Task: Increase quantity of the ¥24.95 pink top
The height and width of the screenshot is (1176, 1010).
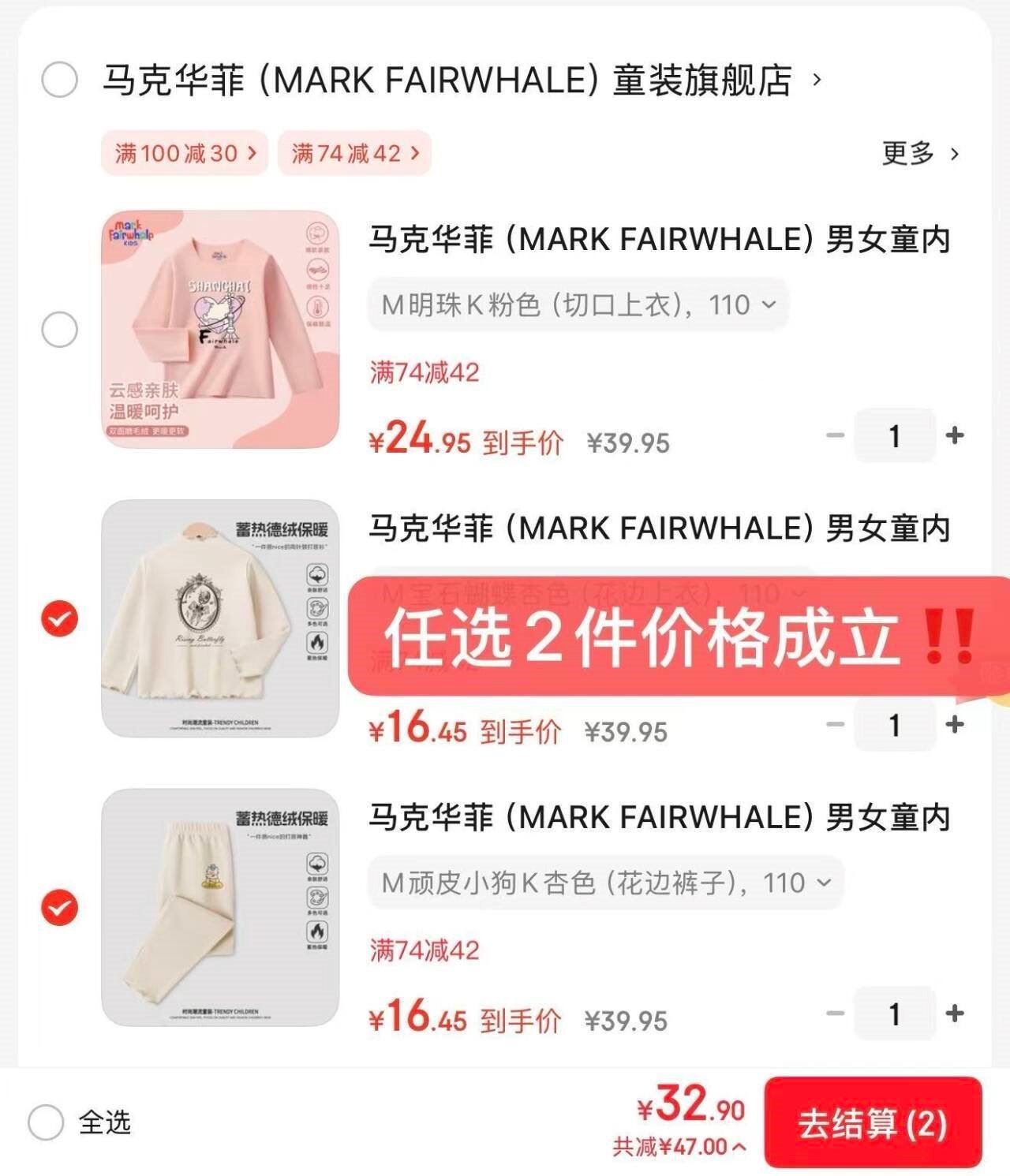Action: [955, 435]
